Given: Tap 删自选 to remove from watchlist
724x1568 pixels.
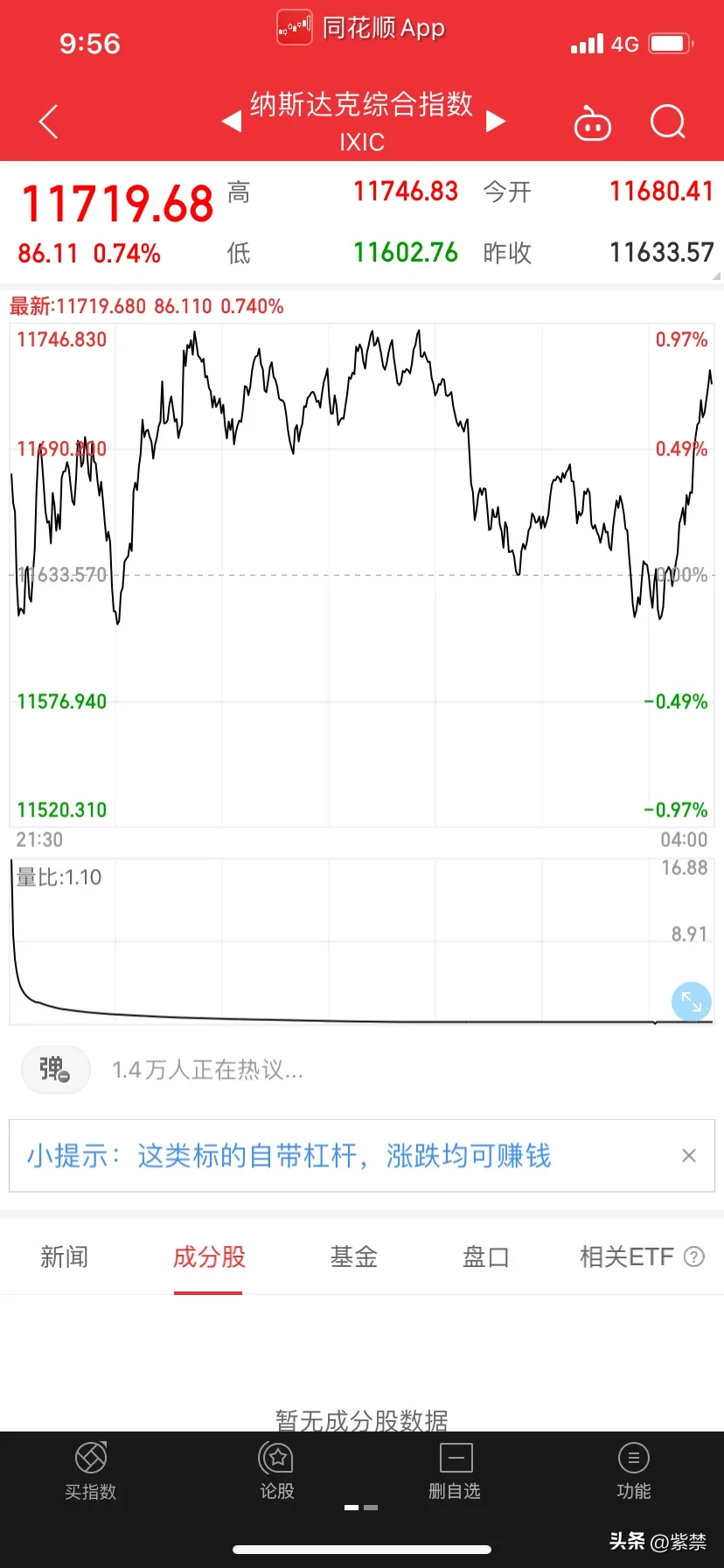Looking at the screenshot, I should (455, 1472).
